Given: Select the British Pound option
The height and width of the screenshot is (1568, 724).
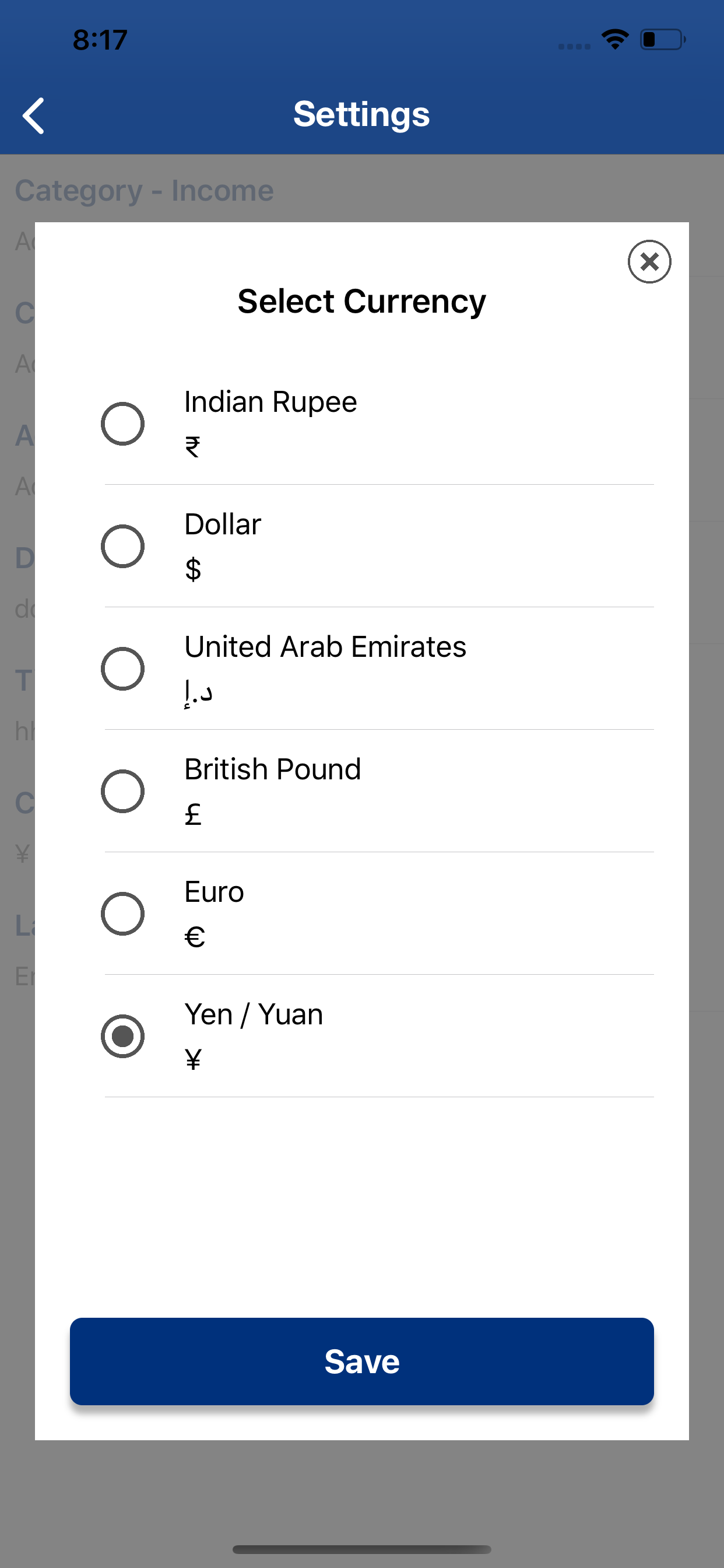Looking at the screenshot, I should 122,790.
